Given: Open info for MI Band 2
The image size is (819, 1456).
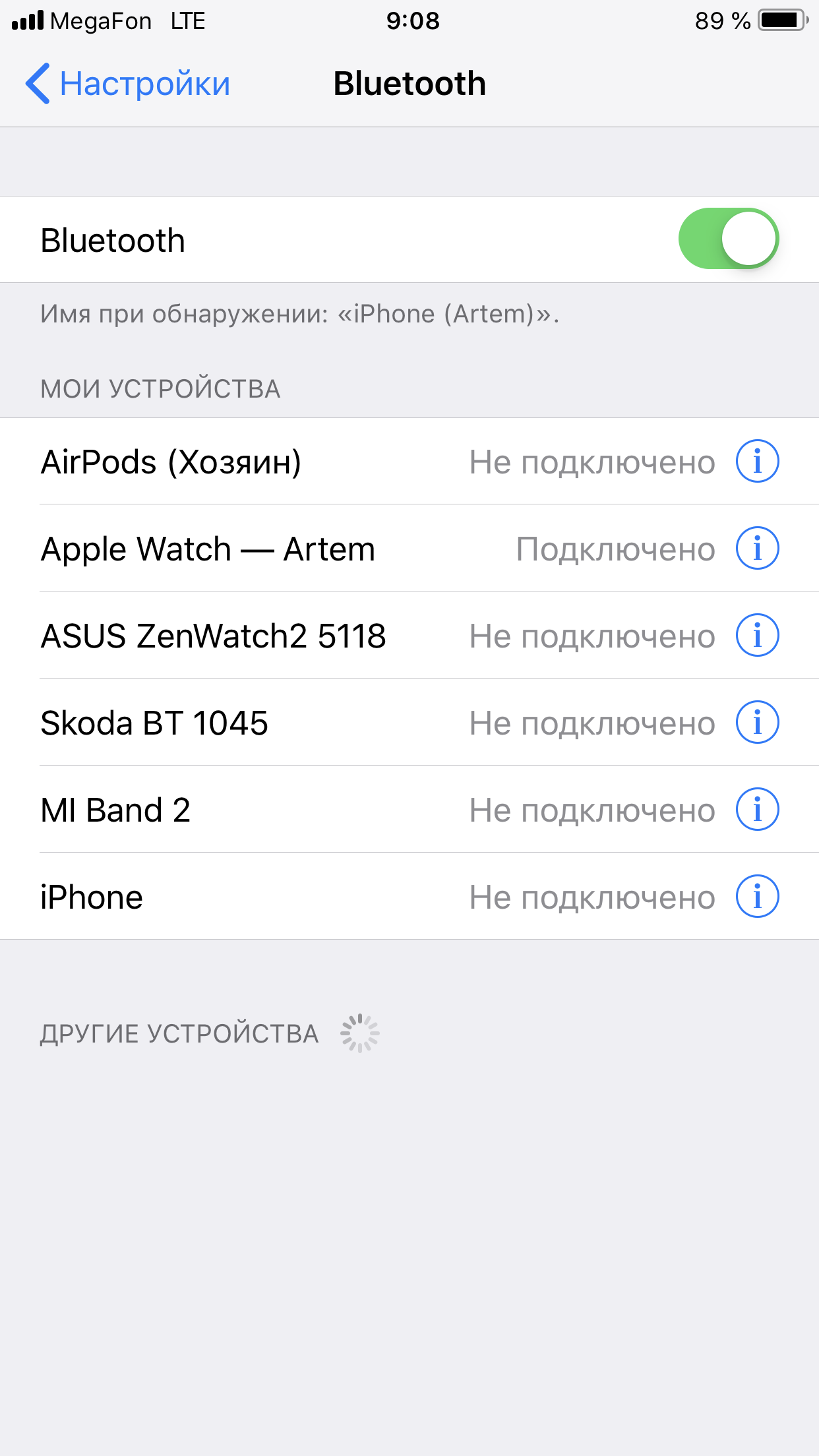Looking at the screenshot, I should 757,810.
